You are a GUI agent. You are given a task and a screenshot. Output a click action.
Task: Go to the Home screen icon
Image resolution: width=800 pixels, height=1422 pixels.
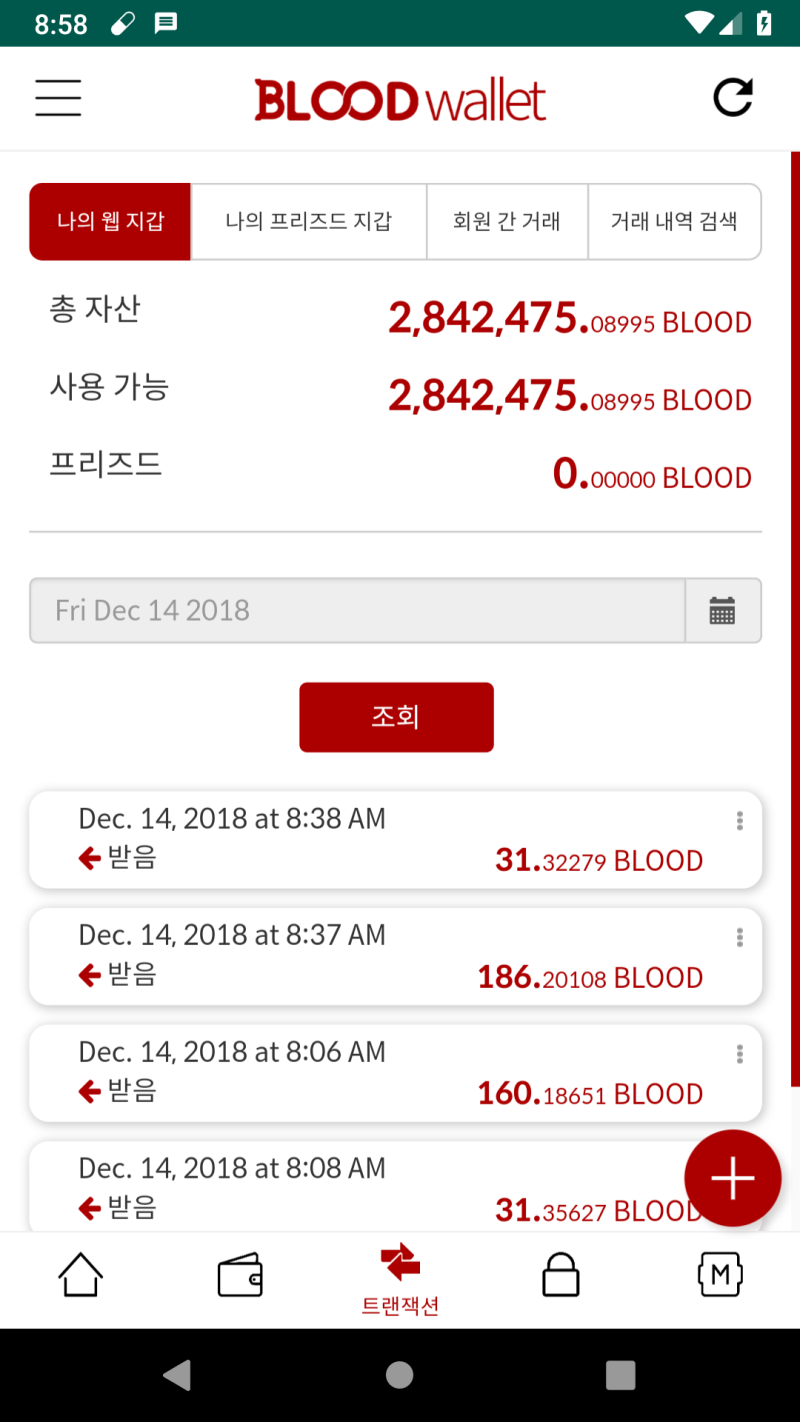[x=80, y=1274]
